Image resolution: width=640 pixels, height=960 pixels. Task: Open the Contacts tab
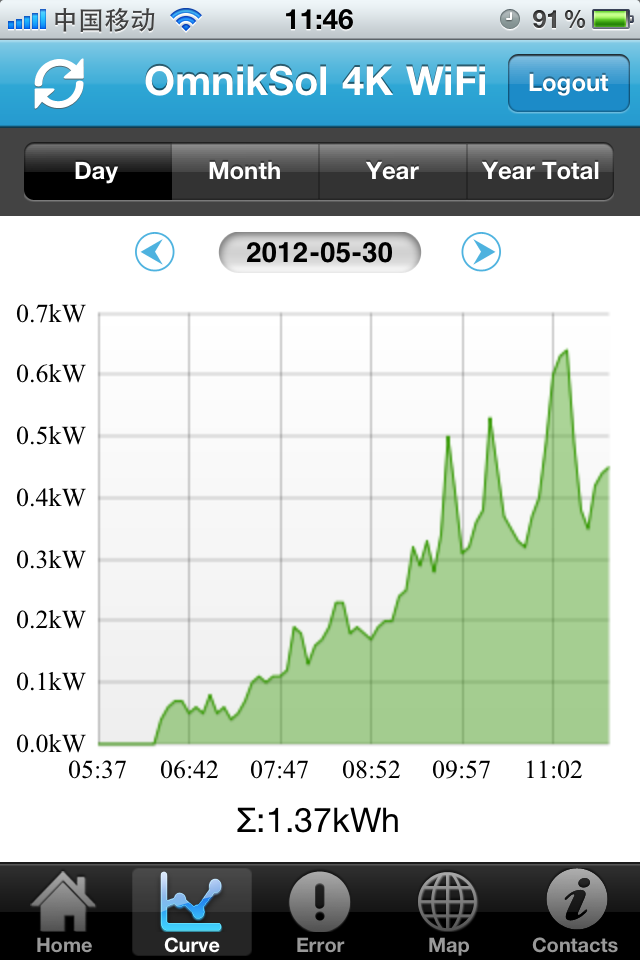575,912
